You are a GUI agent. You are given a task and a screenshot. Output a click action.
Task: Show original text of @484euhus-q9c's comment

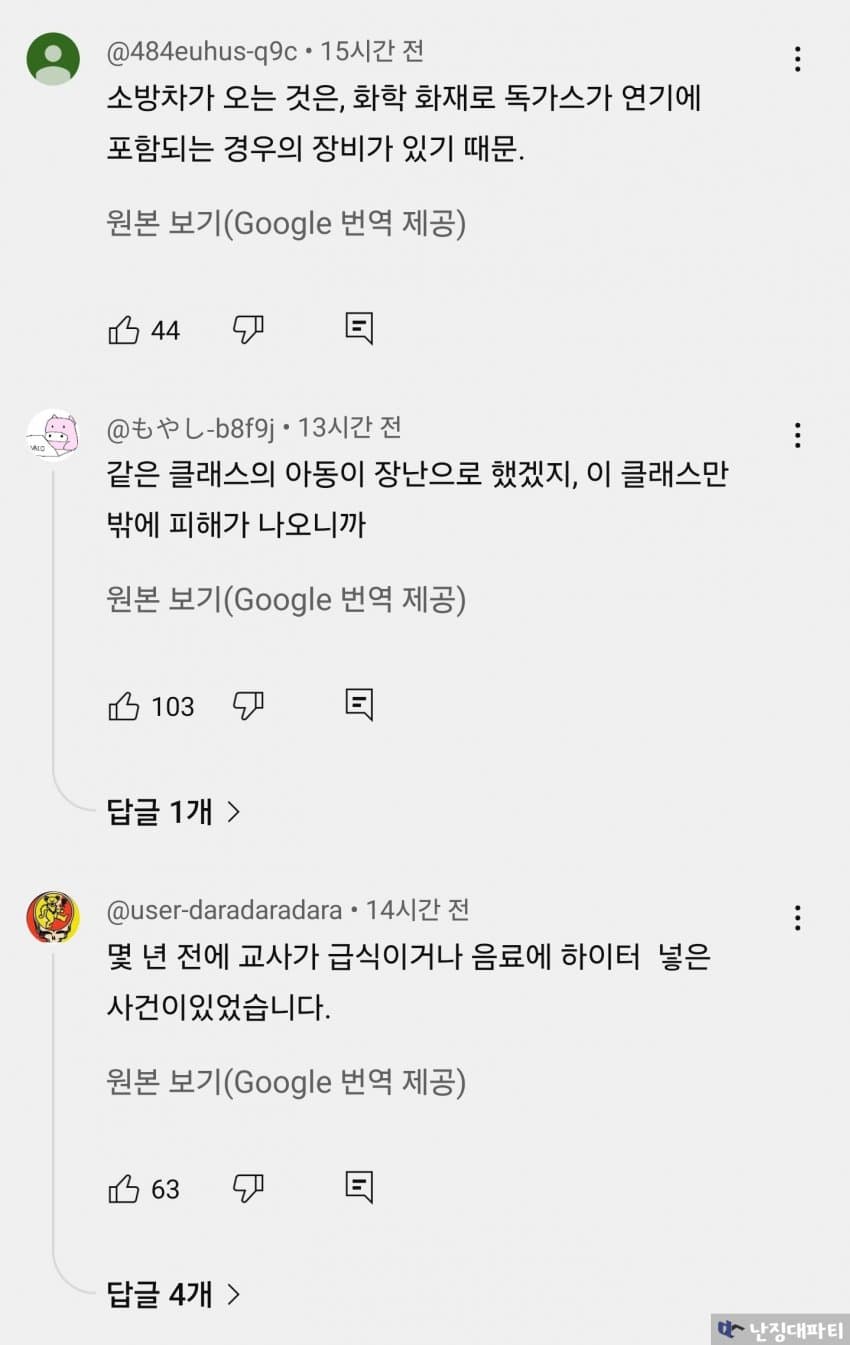pyautogui.click(x=286, y=222)
